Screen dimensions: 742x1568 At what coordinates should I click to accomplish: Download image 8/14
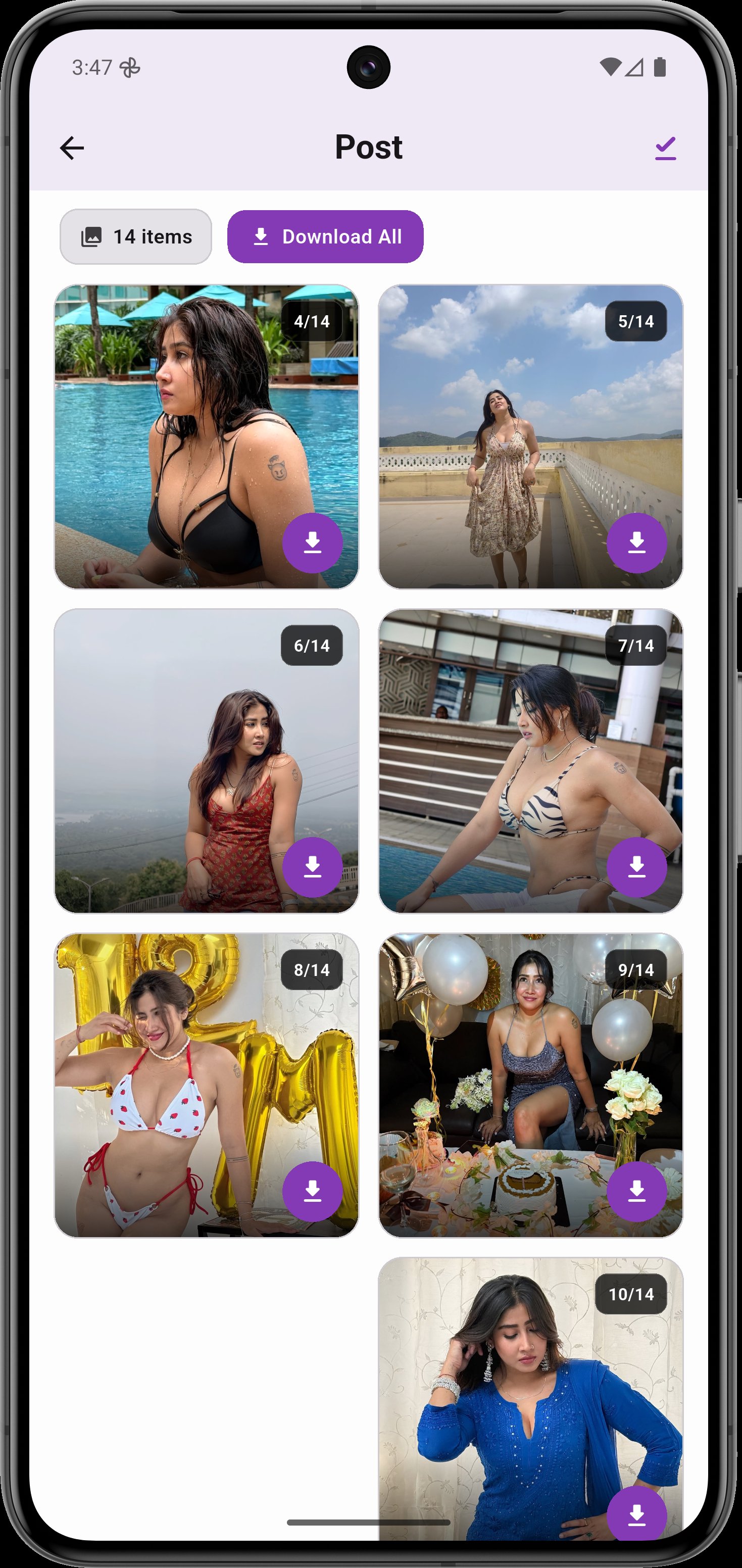click(312, 1191)
